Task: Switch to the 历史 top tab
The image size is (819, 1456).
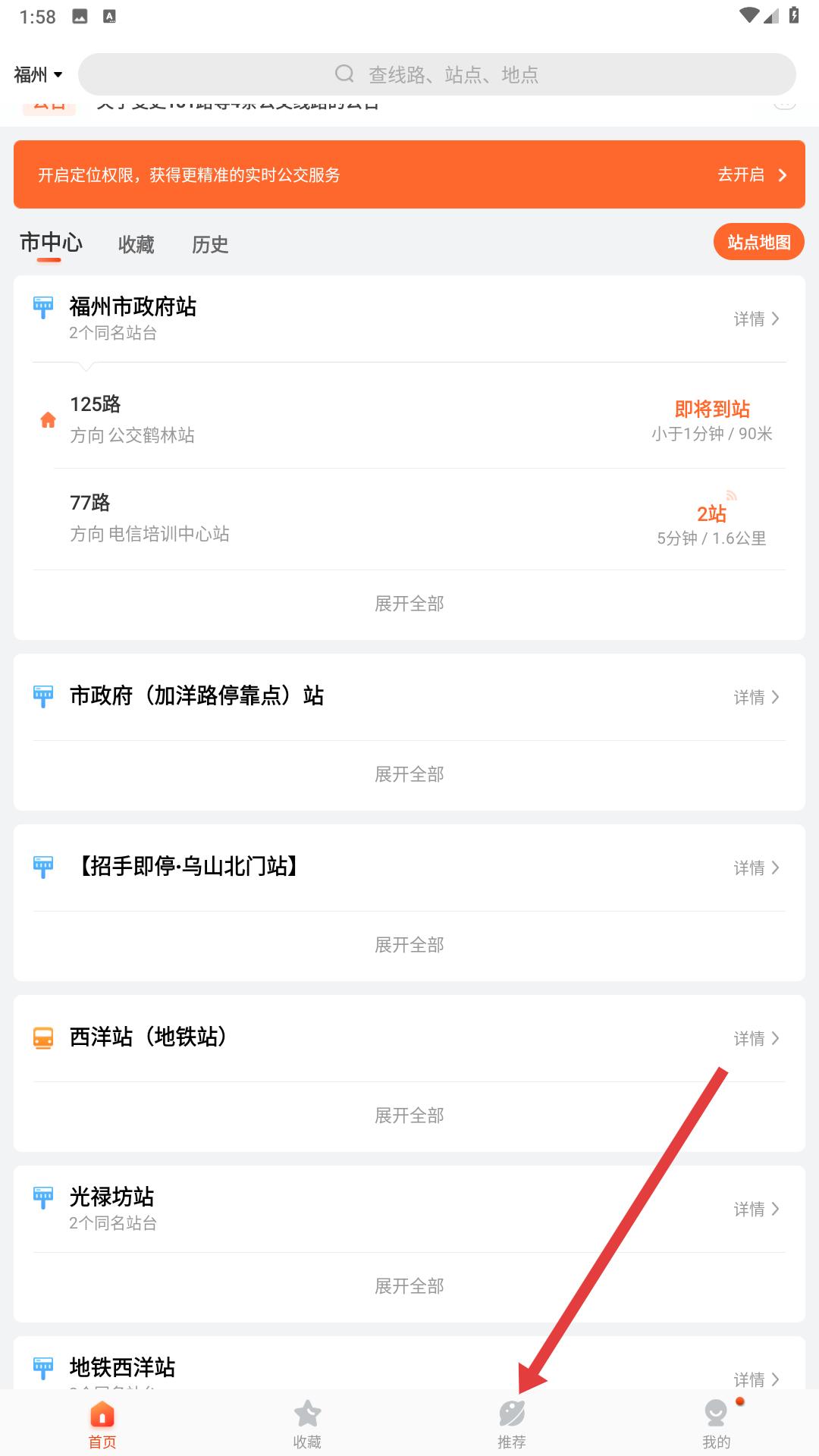Action: pos(210,244)
